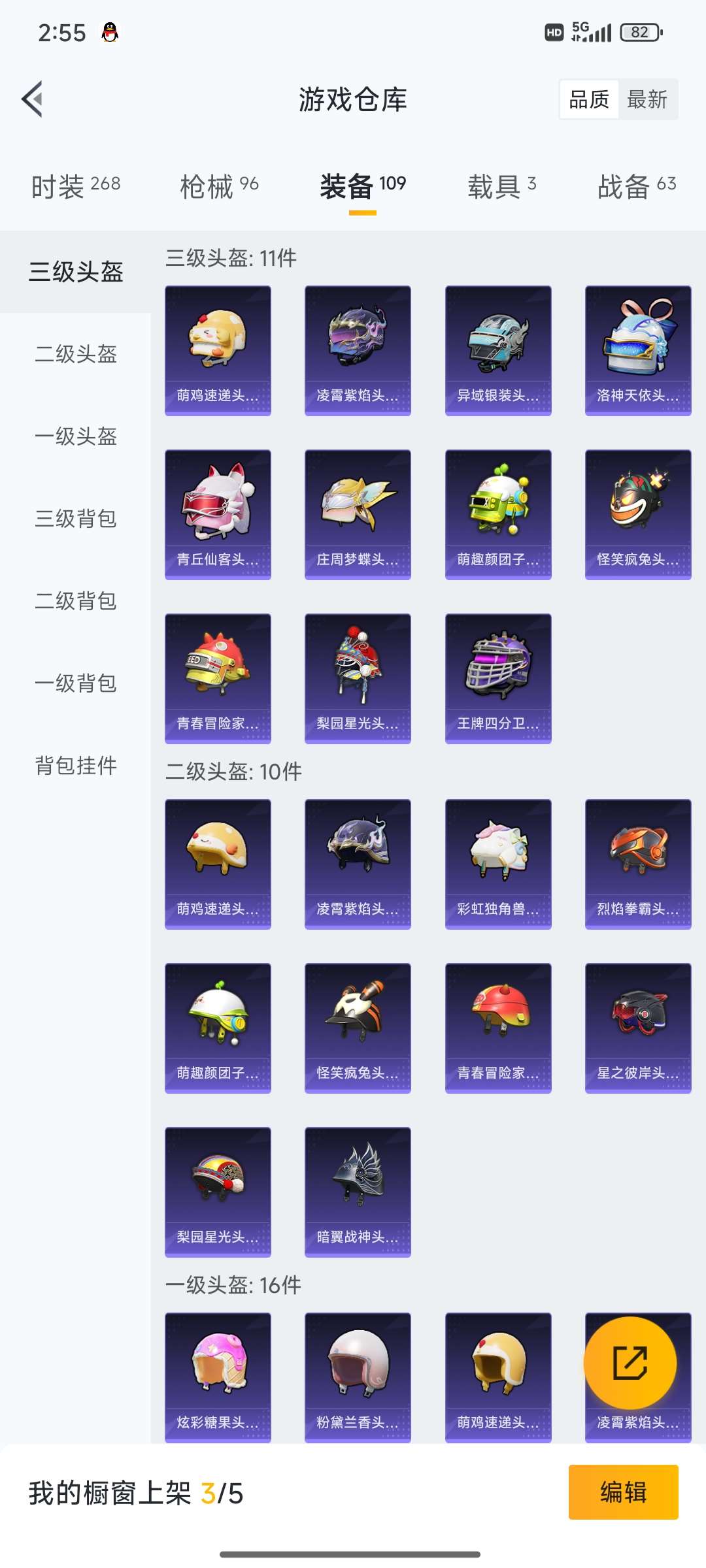
Task: Toggle the 背包挂件 category in sidebar
Action: click(x=76, y=766)
